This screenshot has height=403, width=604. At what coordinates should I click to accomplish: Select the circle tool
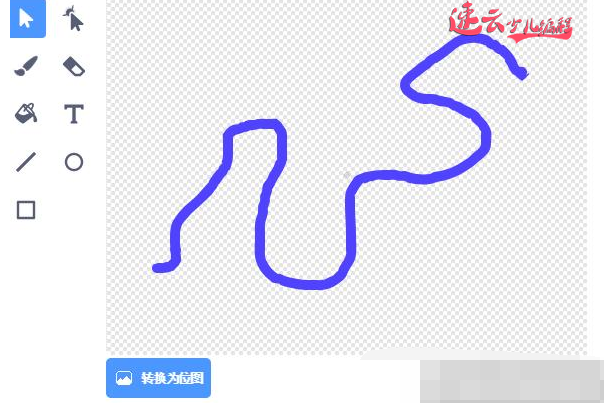(73, 162)
